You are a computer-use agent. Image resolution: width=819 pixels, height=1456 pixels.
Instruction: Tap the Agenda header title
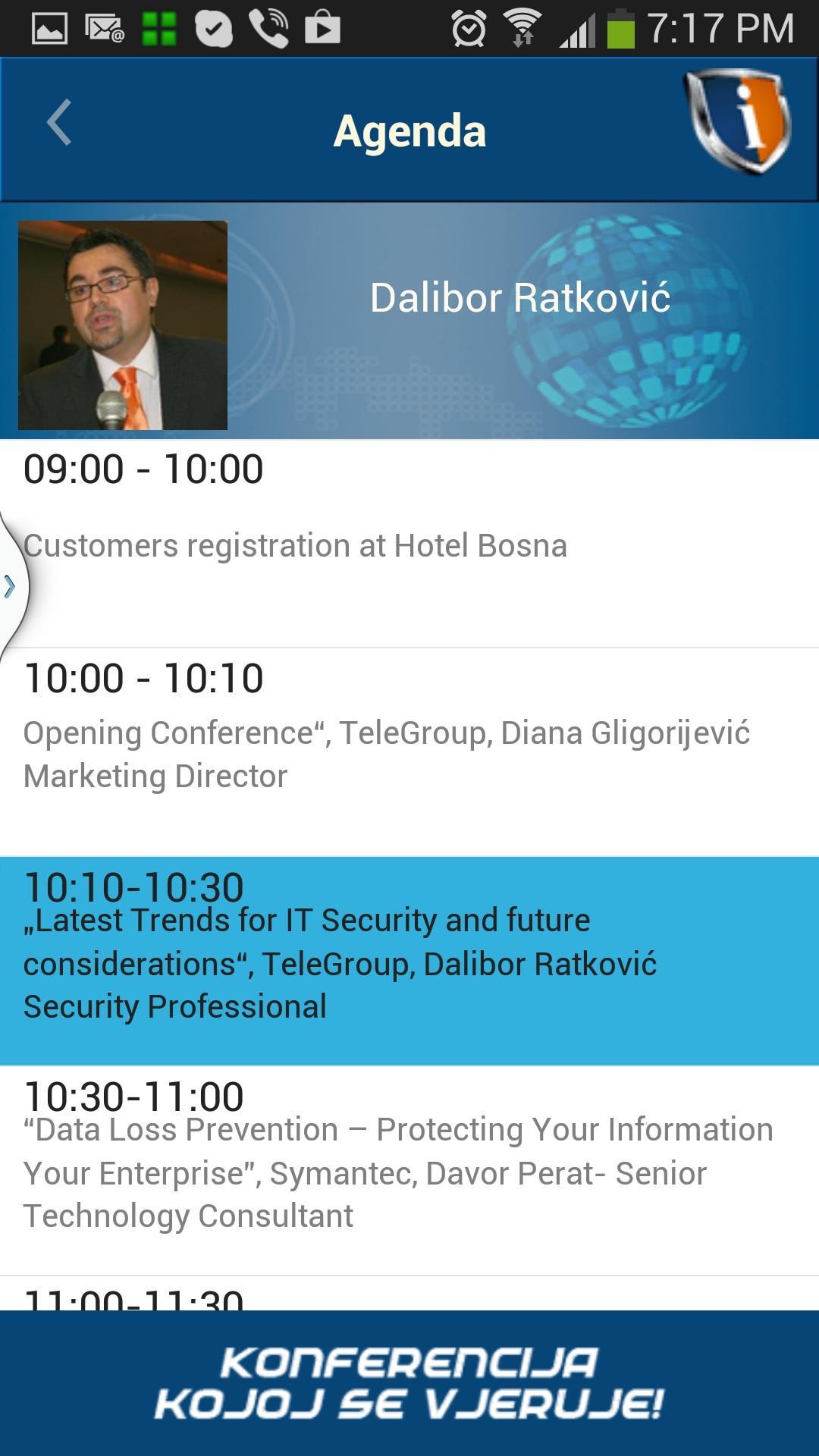(x=410, y=128)
